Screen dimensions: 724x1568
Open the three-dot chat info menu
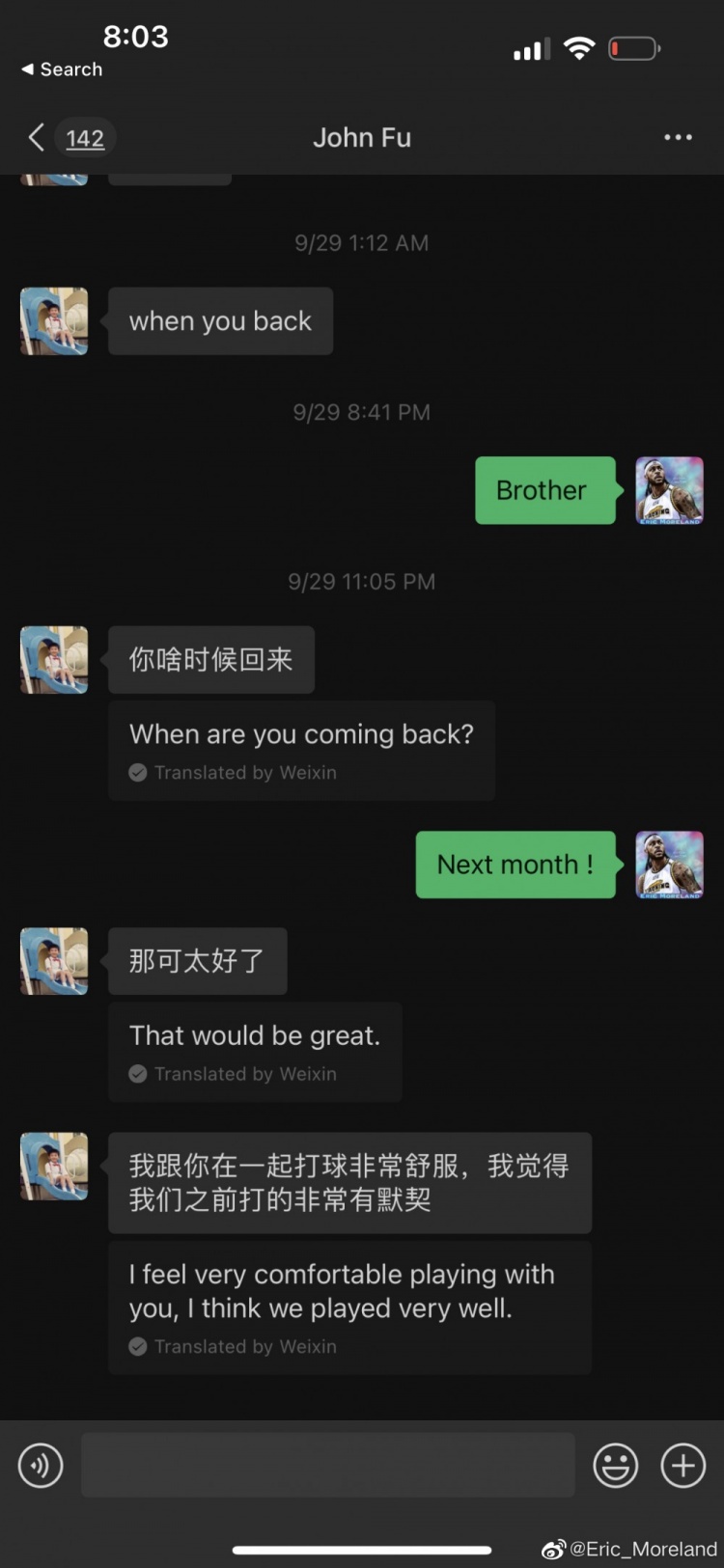click(678, 138)
